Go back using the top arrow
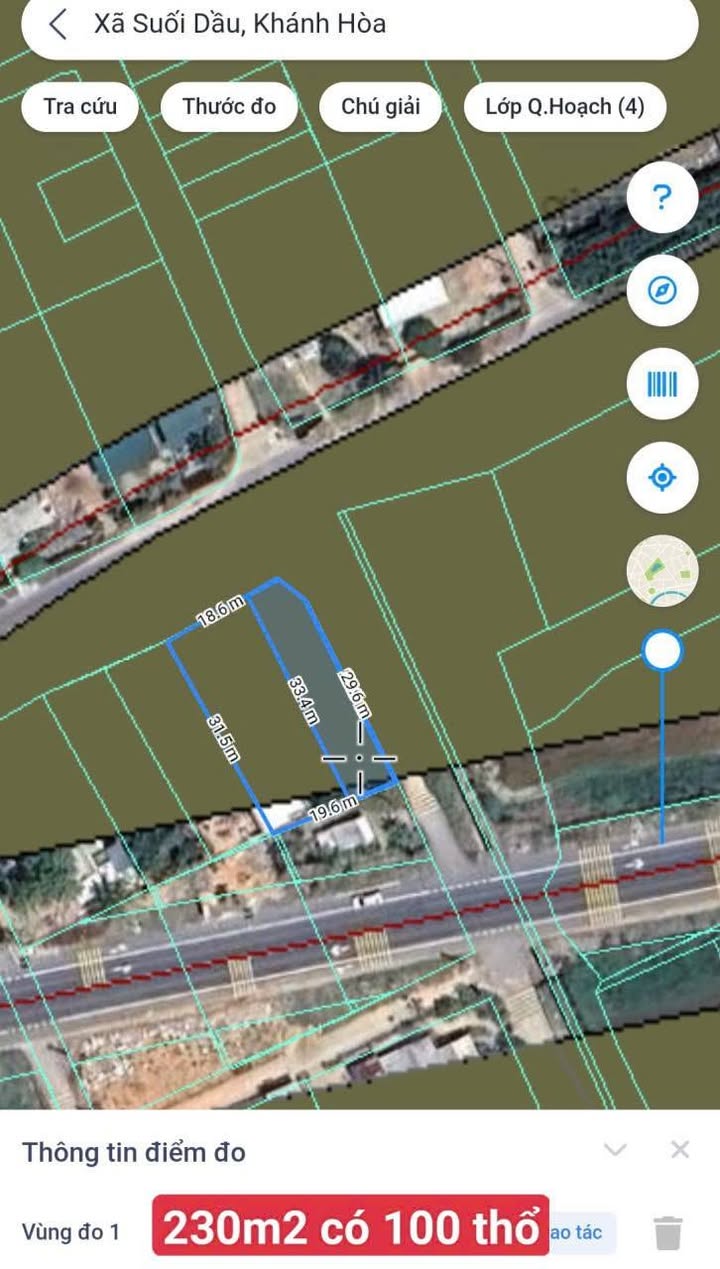 click(59, 25)
